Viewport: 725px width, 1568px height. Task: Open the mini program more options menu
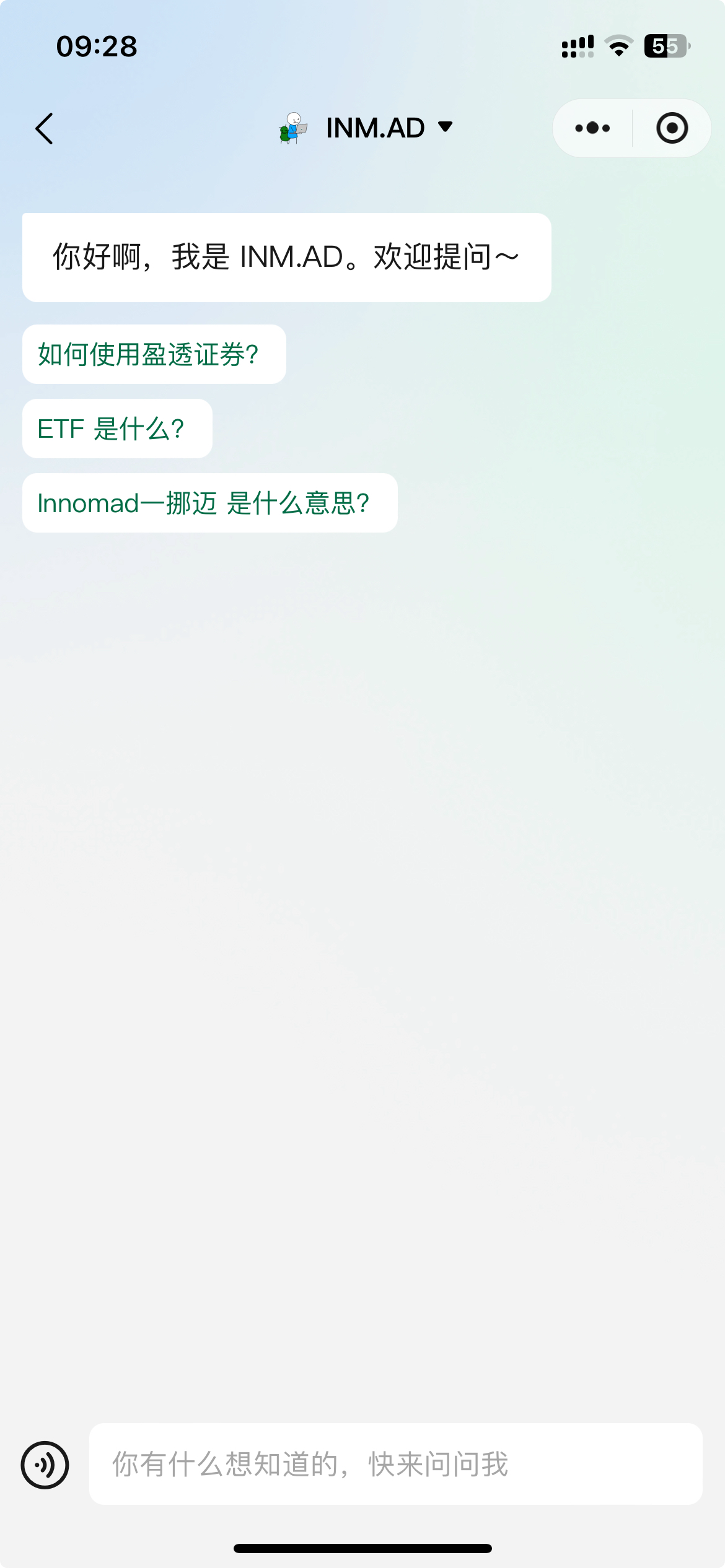(592, 128)
